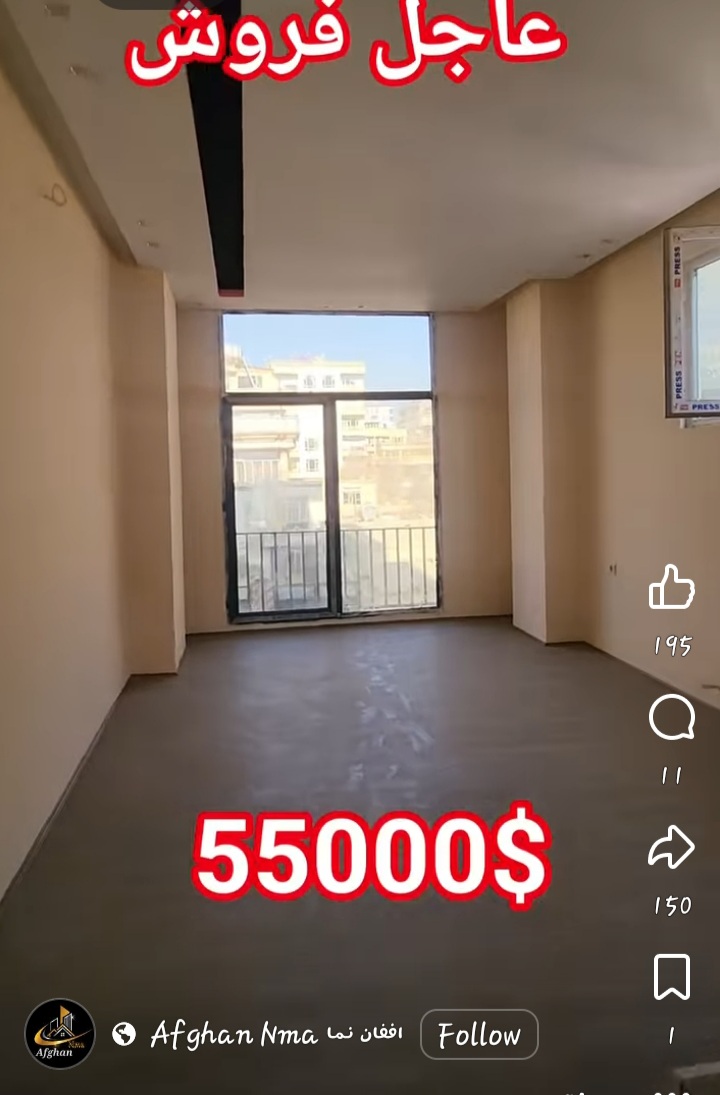Image resolution: width=720 pixels, height=1095 pixels.
Task: Follow the Afghan Nma page
Action: tap(479, 1034)
